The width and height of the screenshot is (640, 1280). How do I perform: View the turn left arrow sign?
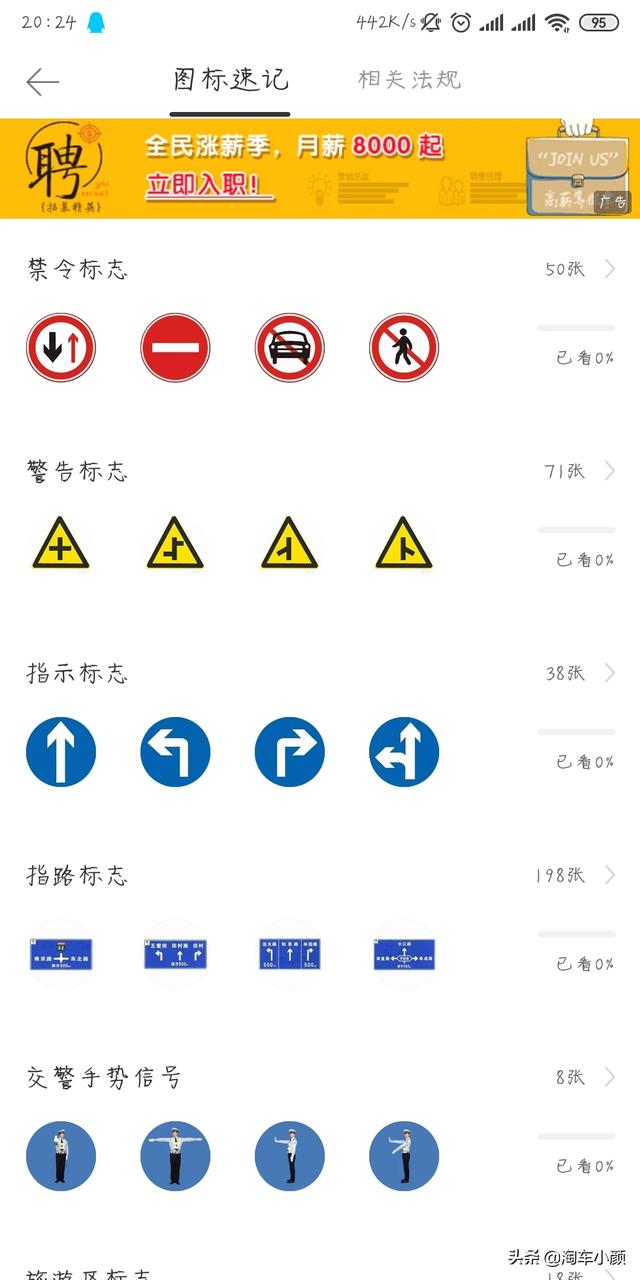click(x=175, y=752)
